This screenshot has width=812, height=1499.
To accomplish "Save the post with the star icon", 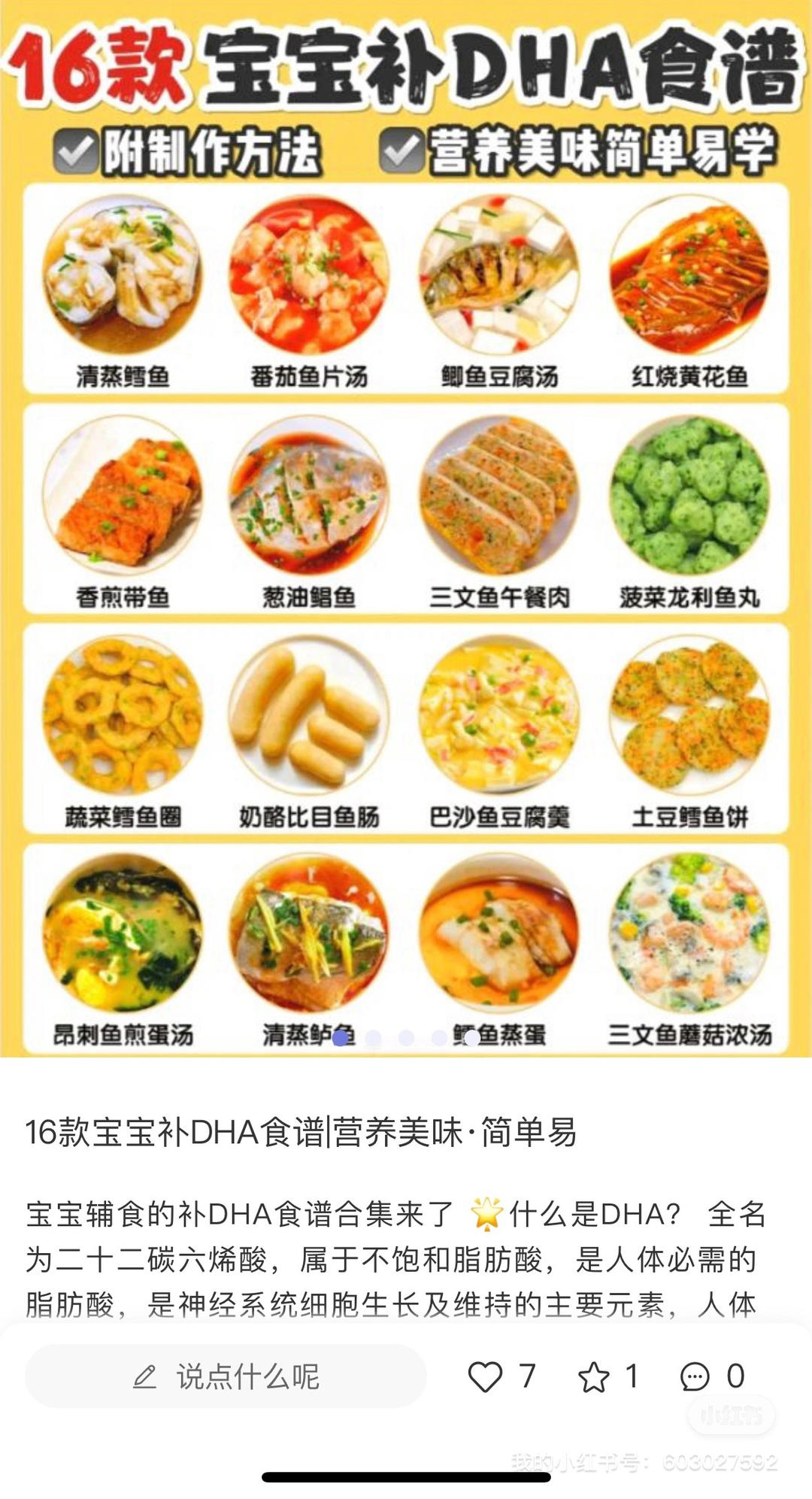I will pos(593,1377).
